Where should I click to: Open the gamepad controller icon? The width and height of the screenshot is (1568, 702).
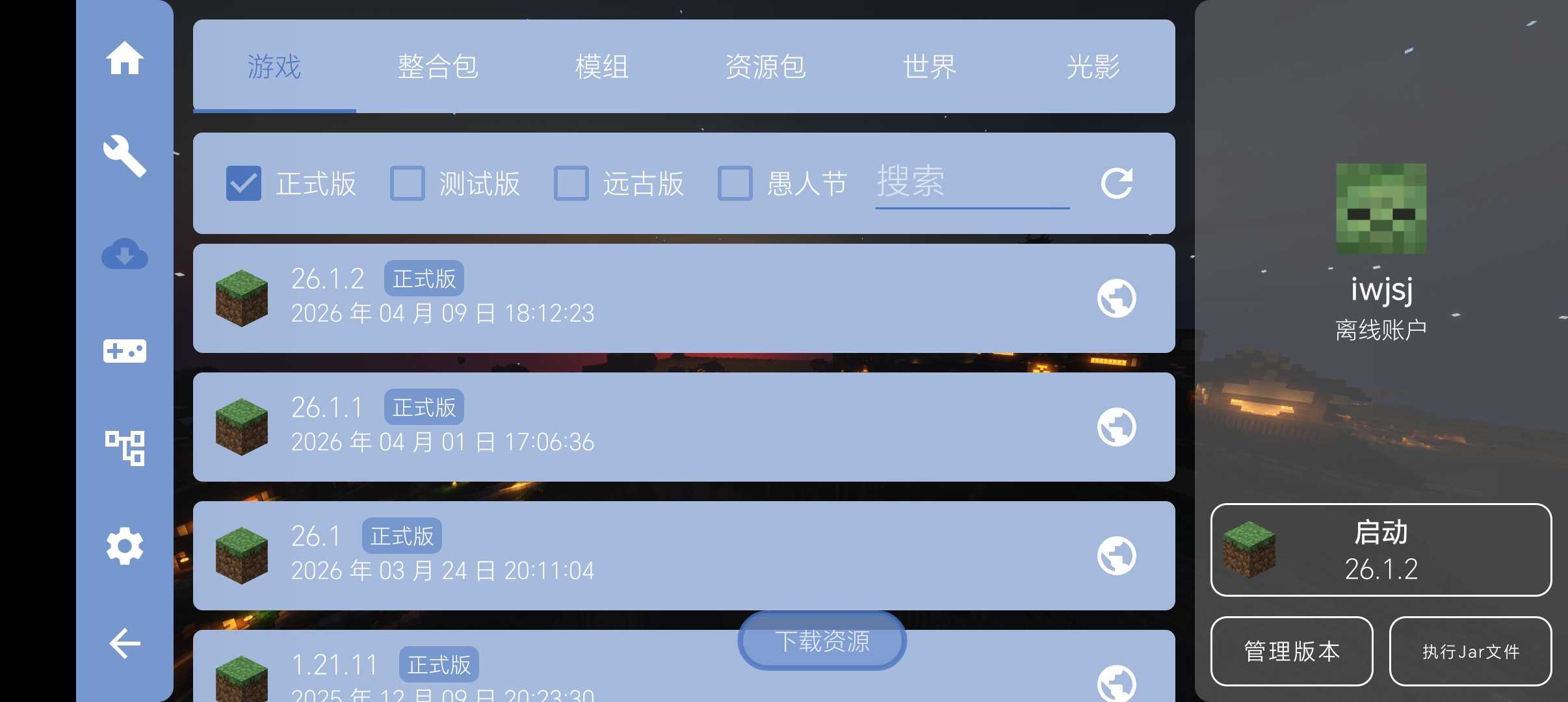tap(124, 351)
